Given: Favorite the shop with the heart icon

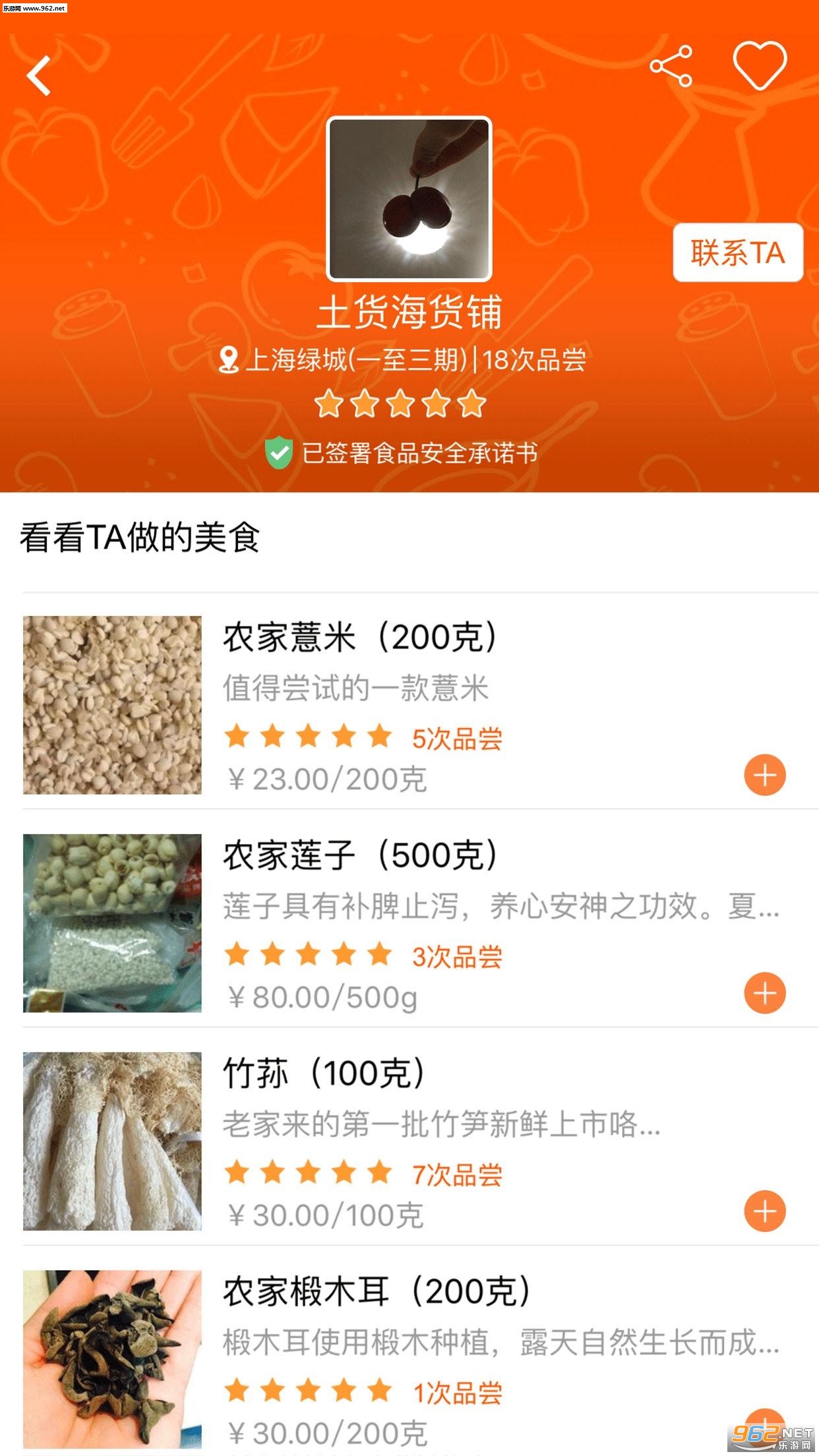Looking at the screenshot, I should [760, 65].
